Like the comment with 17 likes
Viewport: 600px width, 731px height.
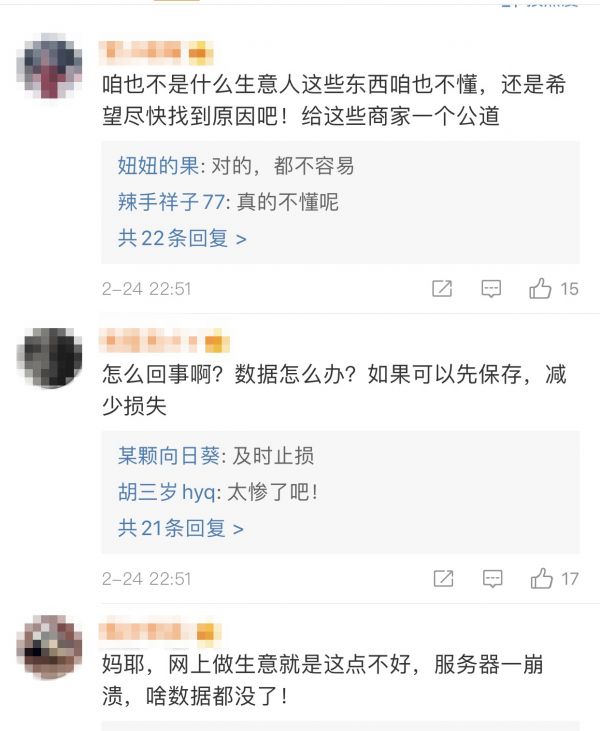tap(541, 578)
